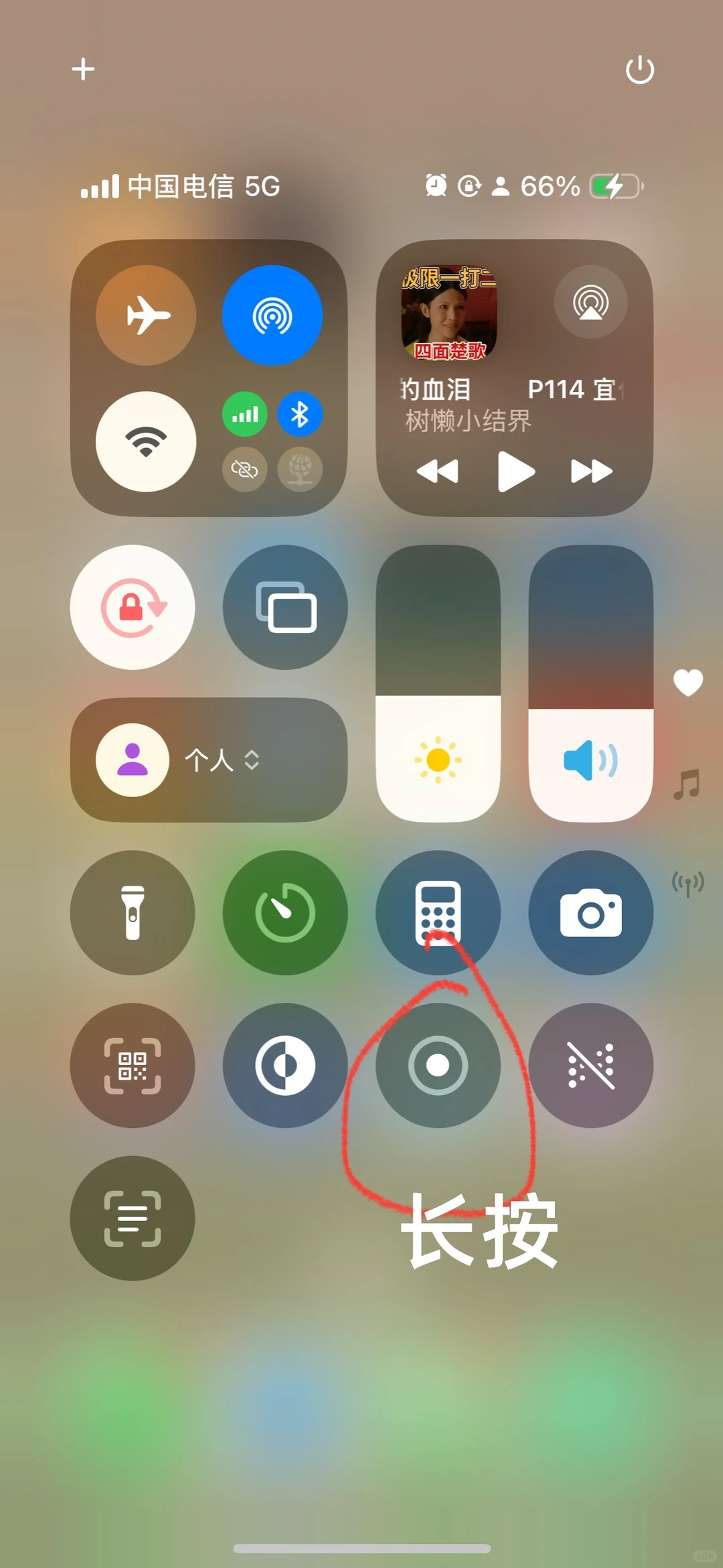Screen dimensions: 723x1568
Task: Open the camera
Action: click(x=590, y=913)
